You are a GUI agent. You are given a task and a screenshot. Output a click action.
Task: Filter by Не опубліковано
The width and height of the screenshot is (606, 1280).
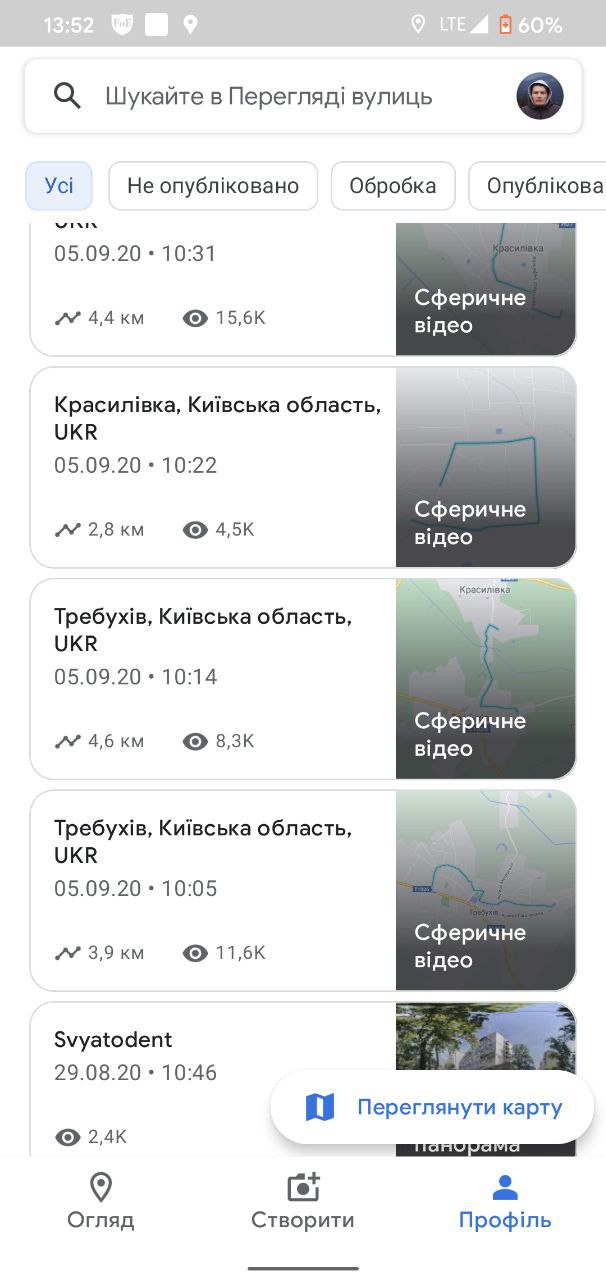tap(213, 186)
